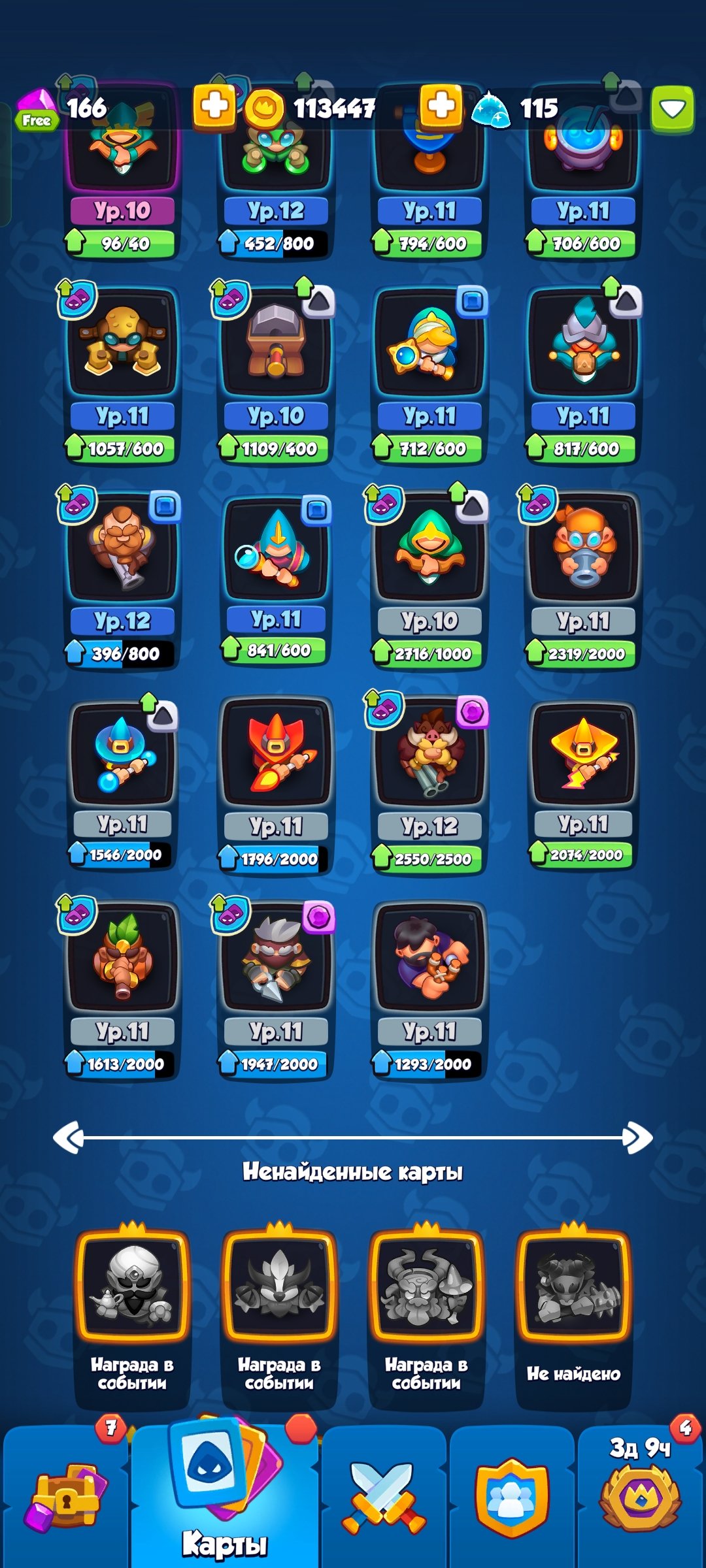This screenshot has height=1568, width=706.
Task: Open the clan shield tab
Action: point(511,1496)
